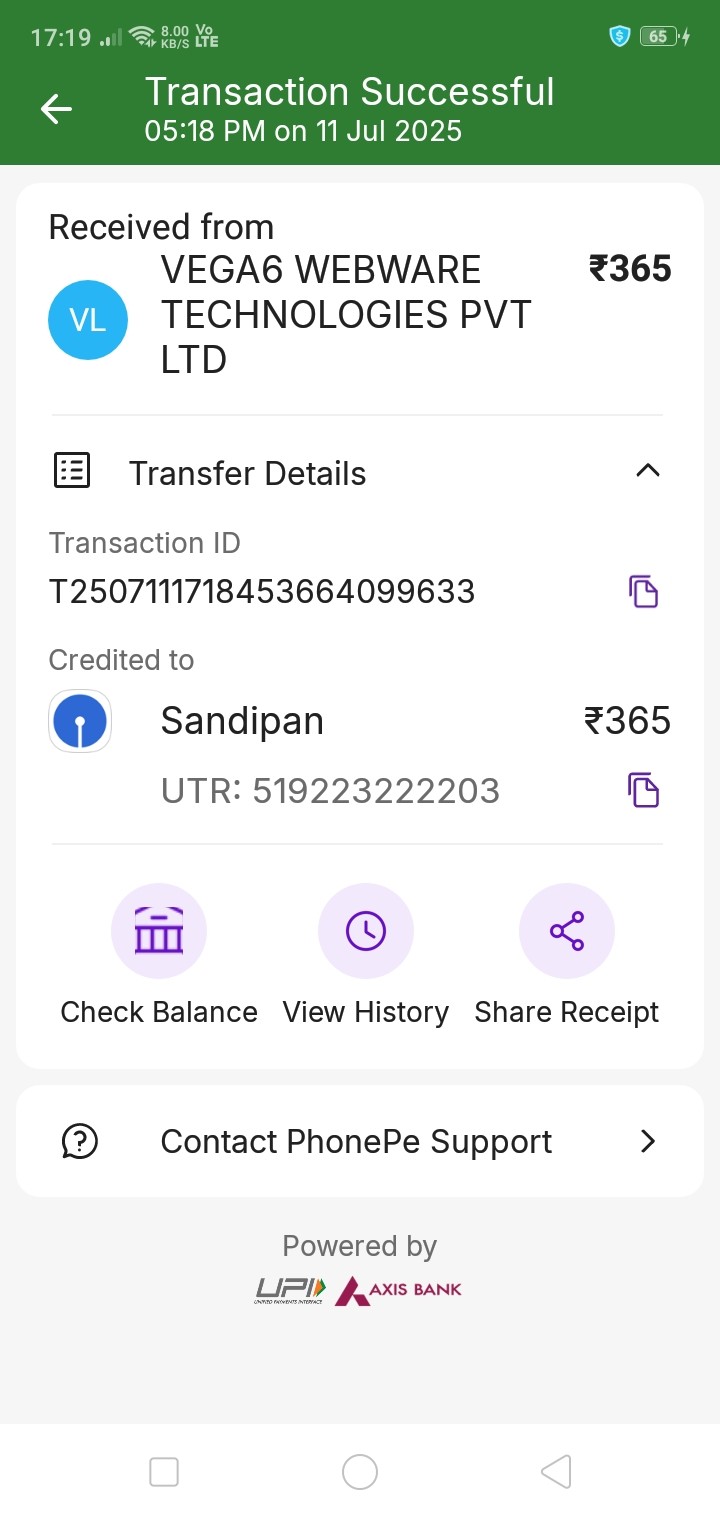Viewport: 720px width, 1520px height.
Task: Open recent apps from navigation bar
Action: coord(164,1472)
